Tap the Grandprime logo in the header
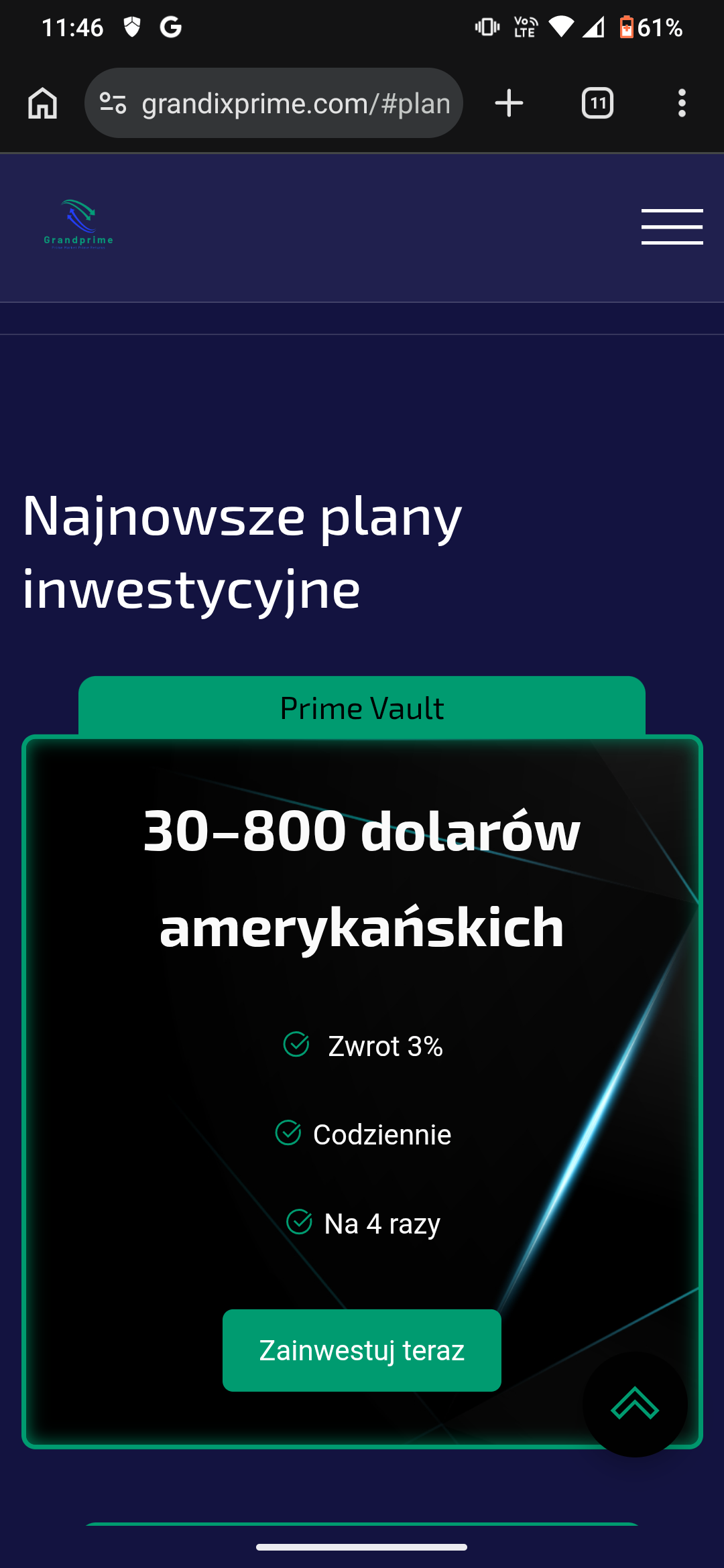Viewport: 724px width, 1568px height. coord(78,225)
